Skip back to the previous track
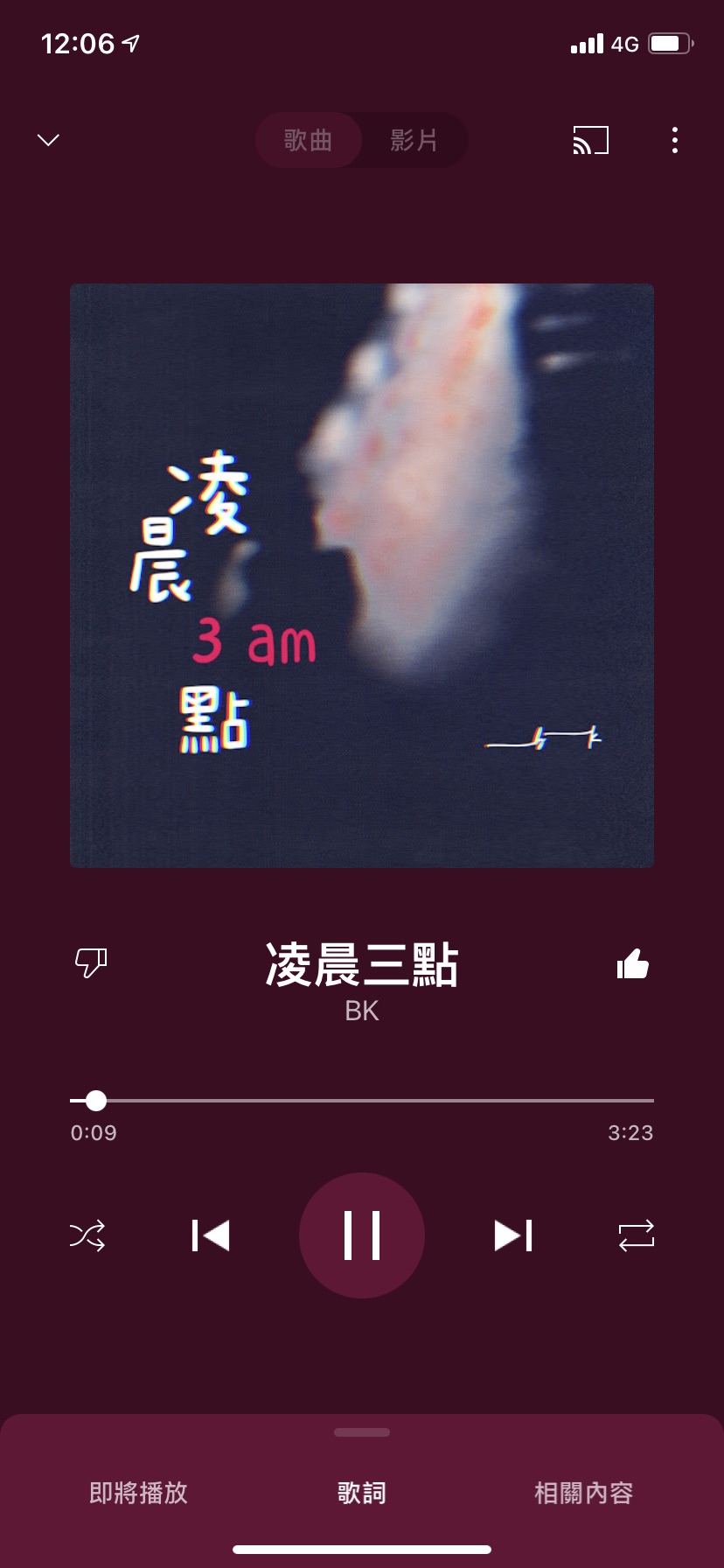 (x=211, y=1235)
